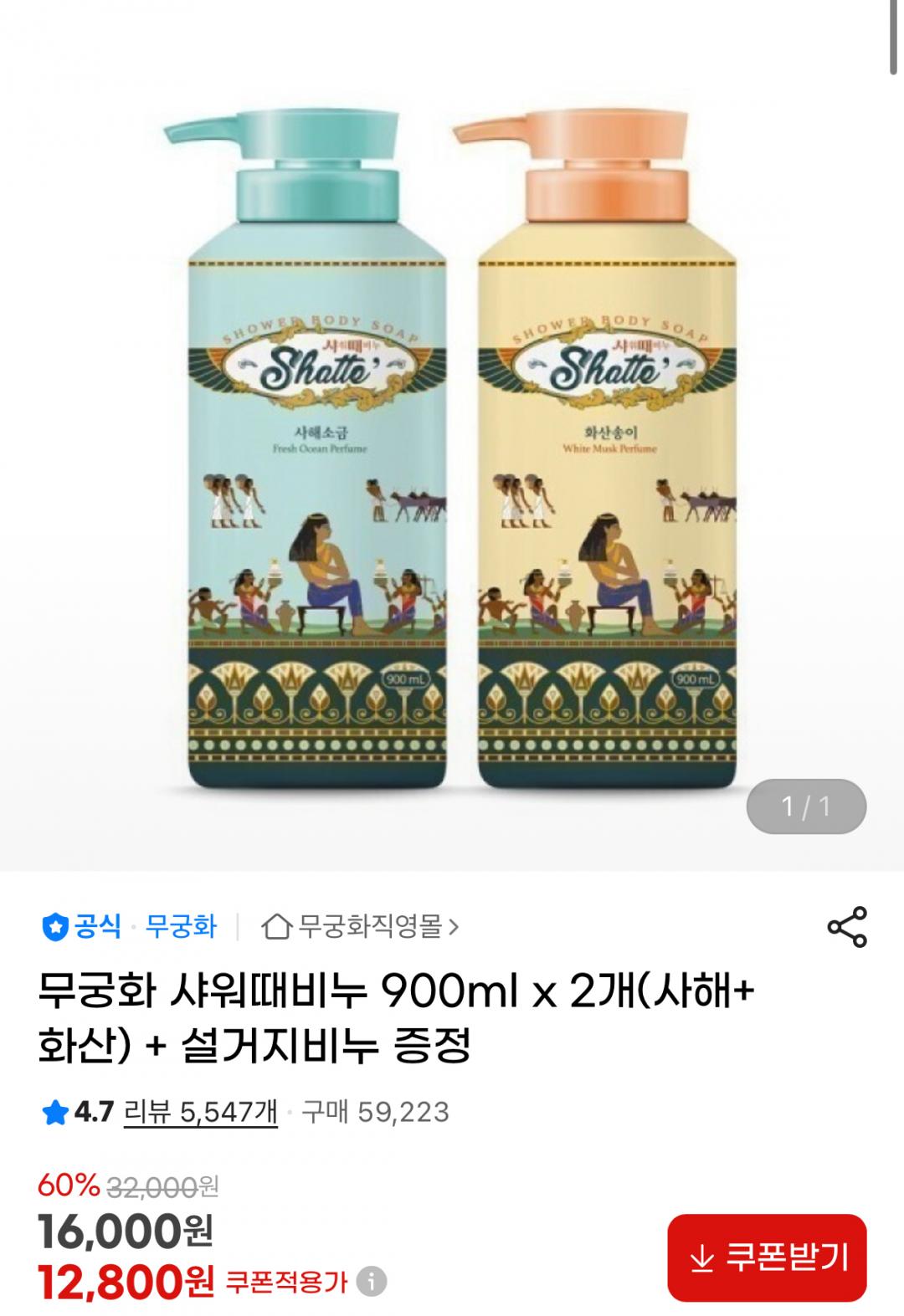Tap the 쿠폰받기 coupon download button
Viewport: 904px width, 1316px height.
[x=767, y=1257]
